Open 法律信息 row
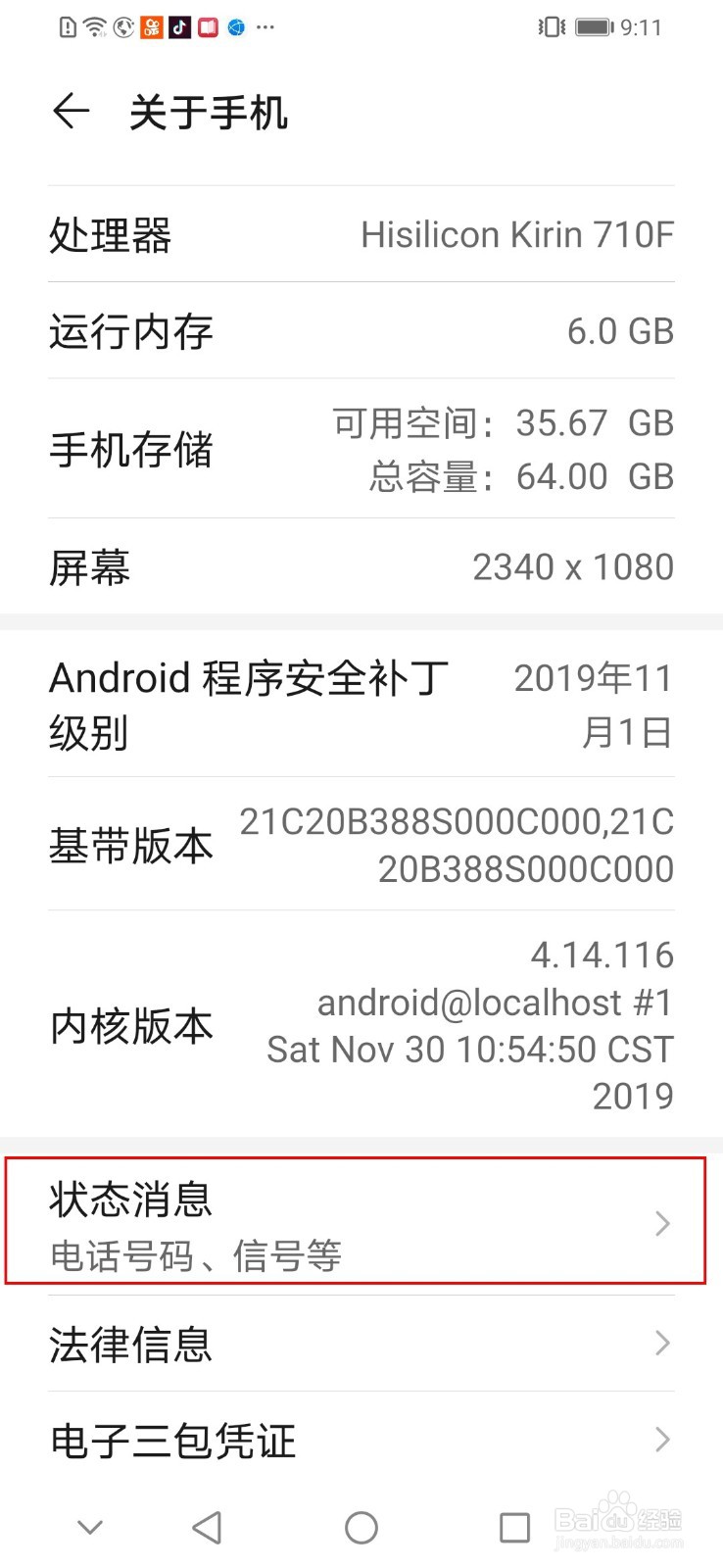The width and height of the screenshot is (723, 1568). (x=361, y=1344)
